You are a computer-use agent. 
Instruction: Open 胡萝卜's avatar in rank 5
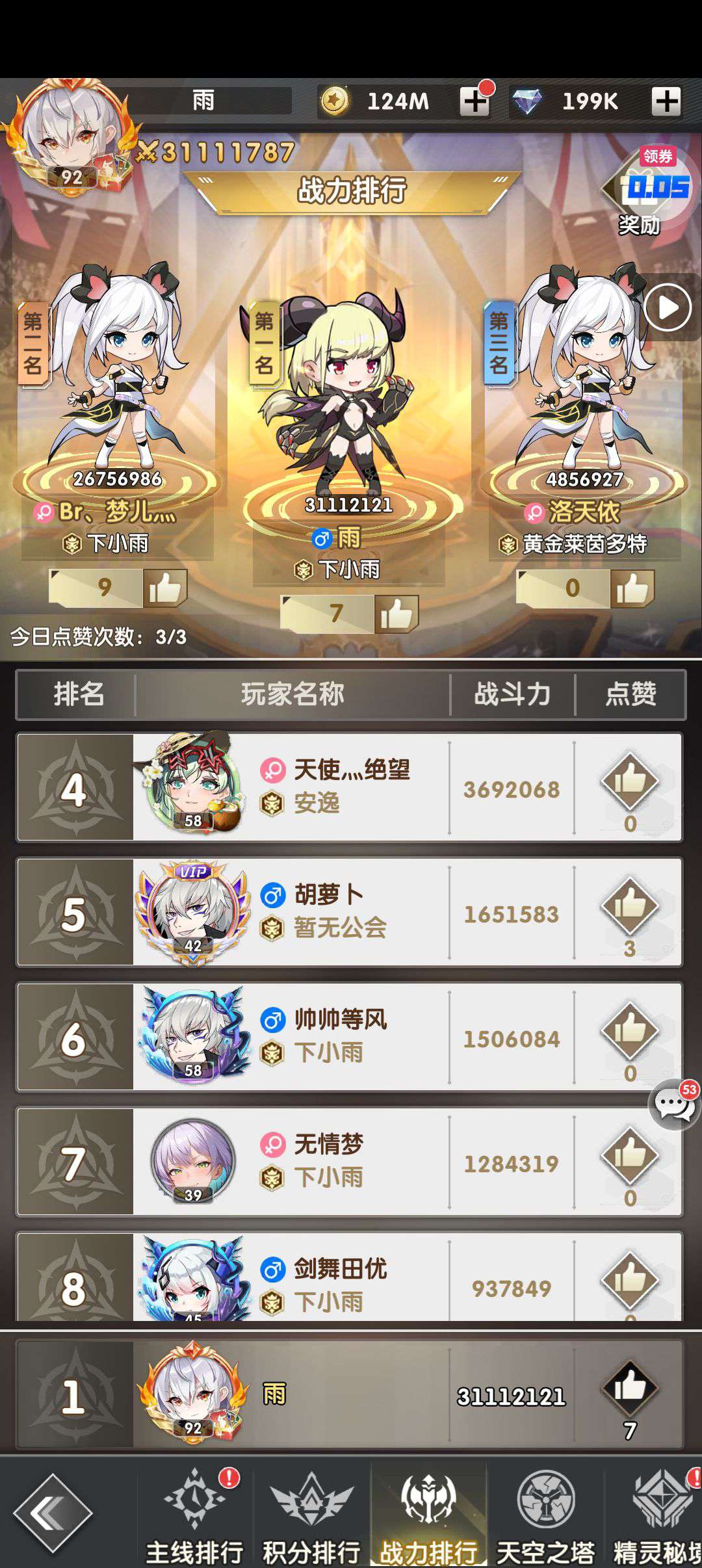click(192, 912)
